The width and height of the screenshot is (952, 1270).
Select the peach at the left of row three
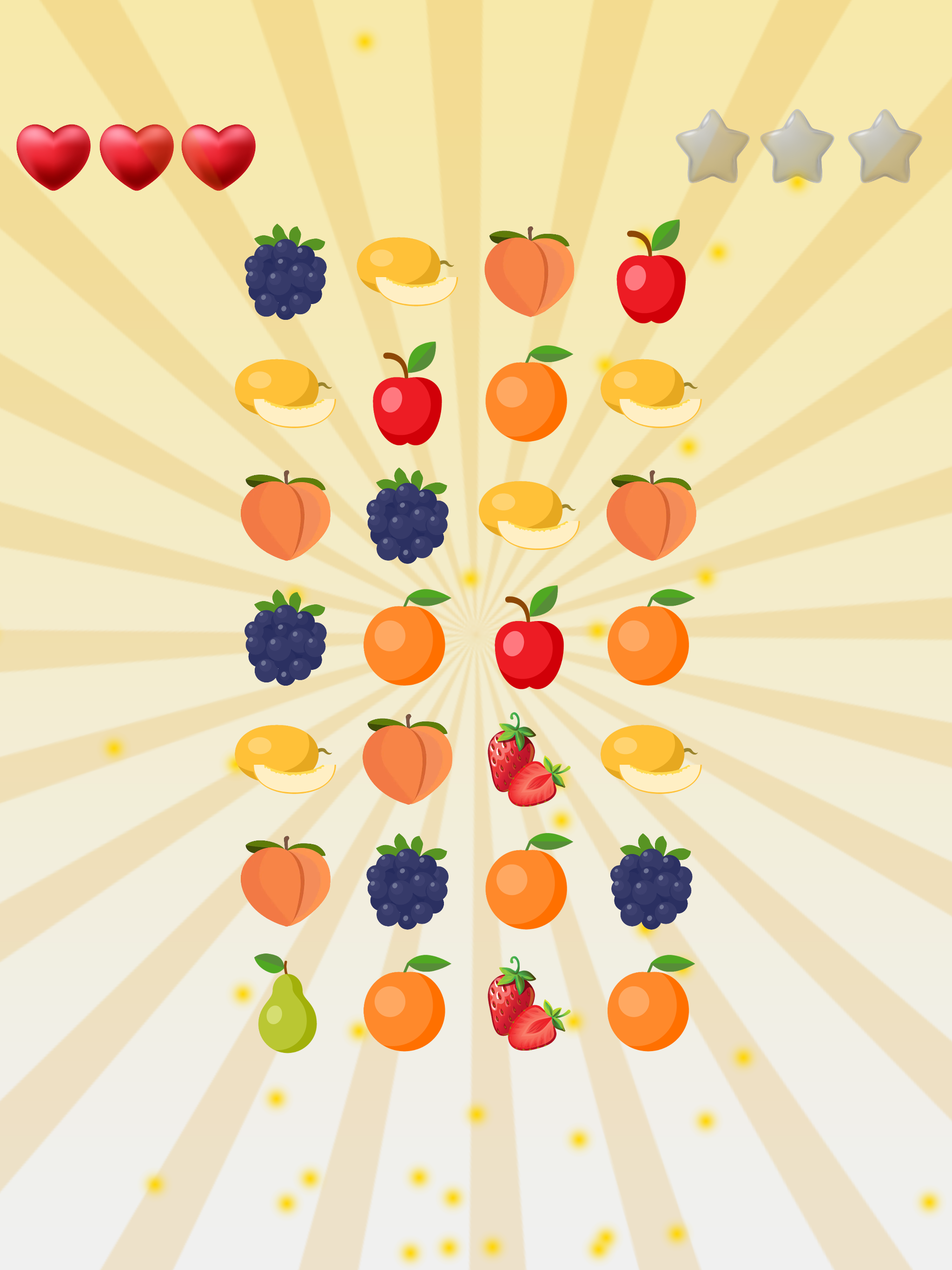[285, 516]
